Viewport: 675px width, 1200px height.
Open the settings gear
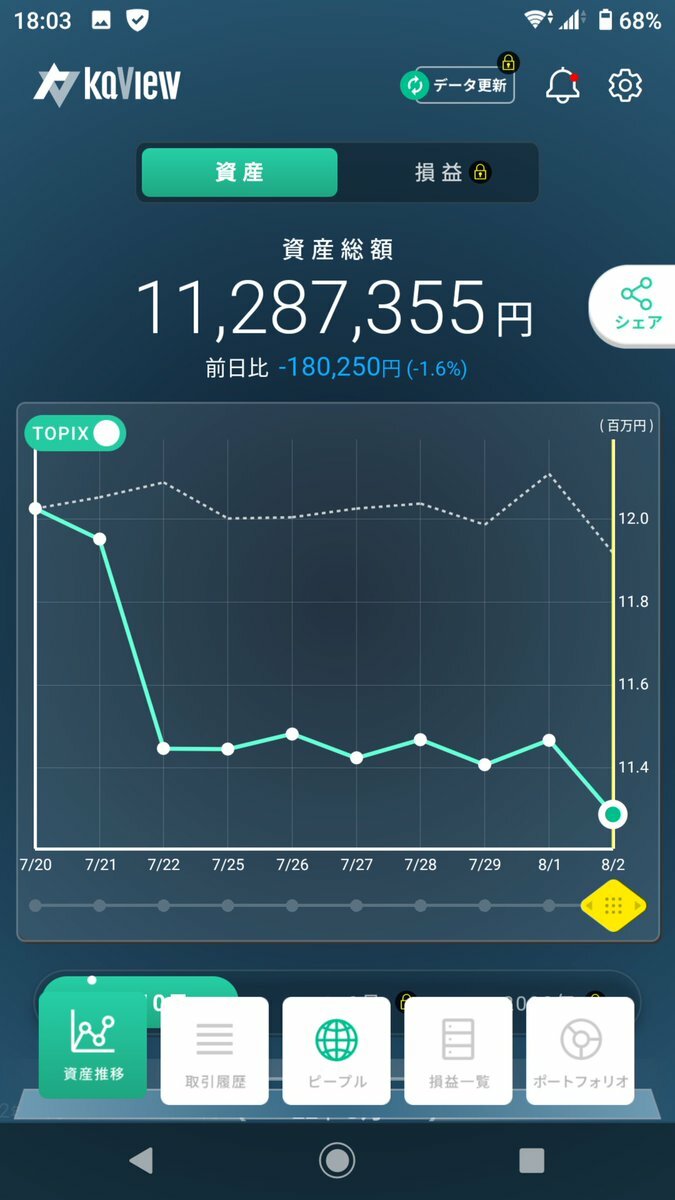(625, 86)
